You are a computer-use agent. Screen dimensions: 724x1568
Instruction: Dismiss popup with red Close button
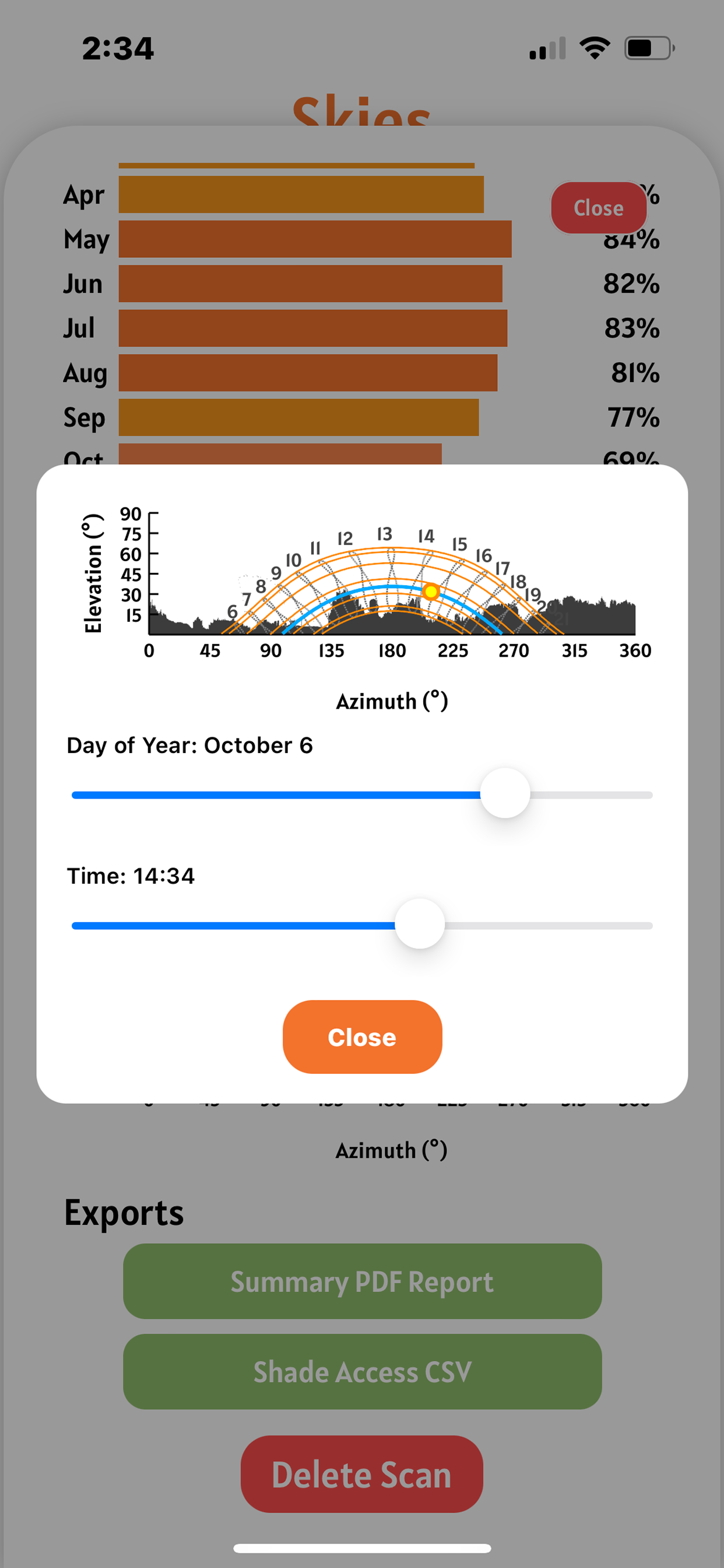point(598,208)
